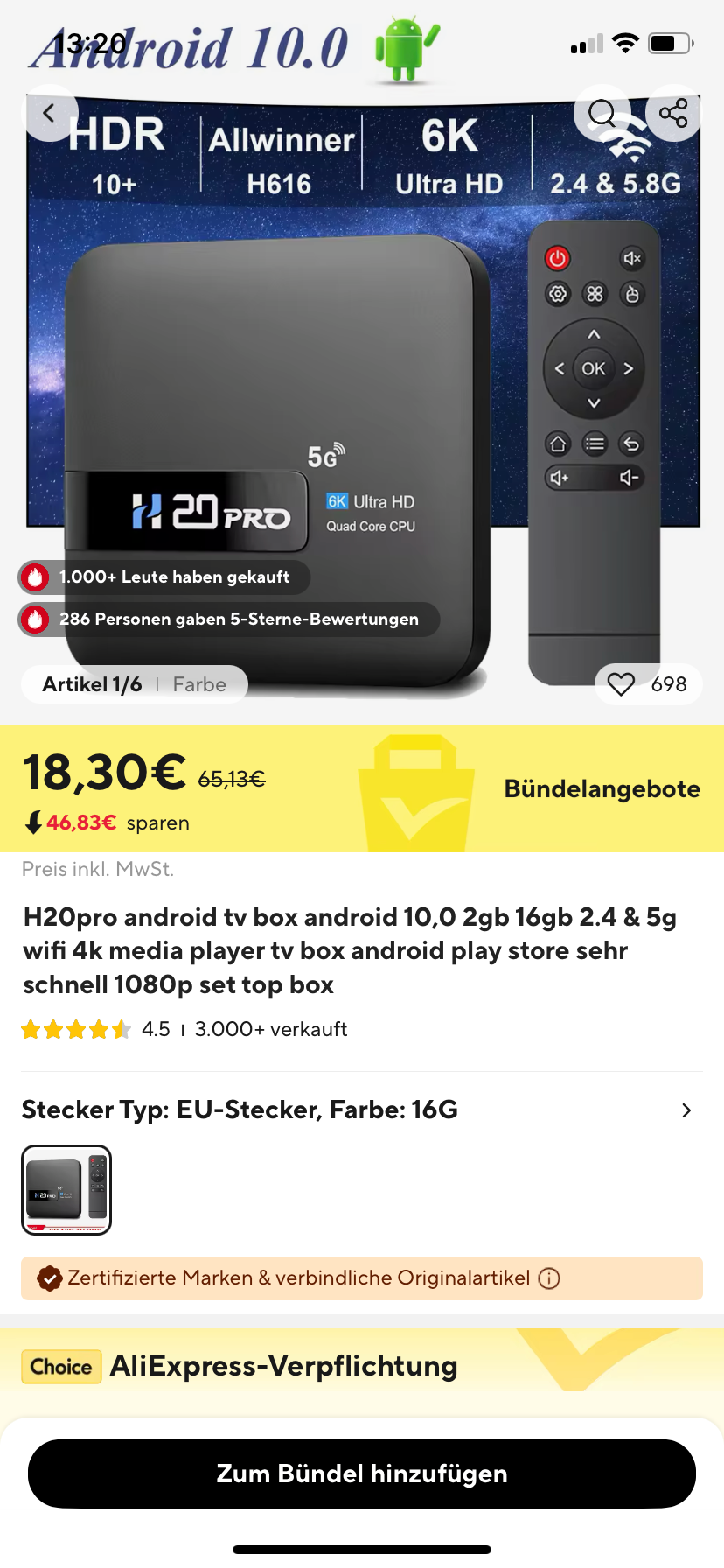This screenshot has height=1568, width=724.
Task: Tap Zum Bündel hinzufügen button
Action: coord(362,1473)
